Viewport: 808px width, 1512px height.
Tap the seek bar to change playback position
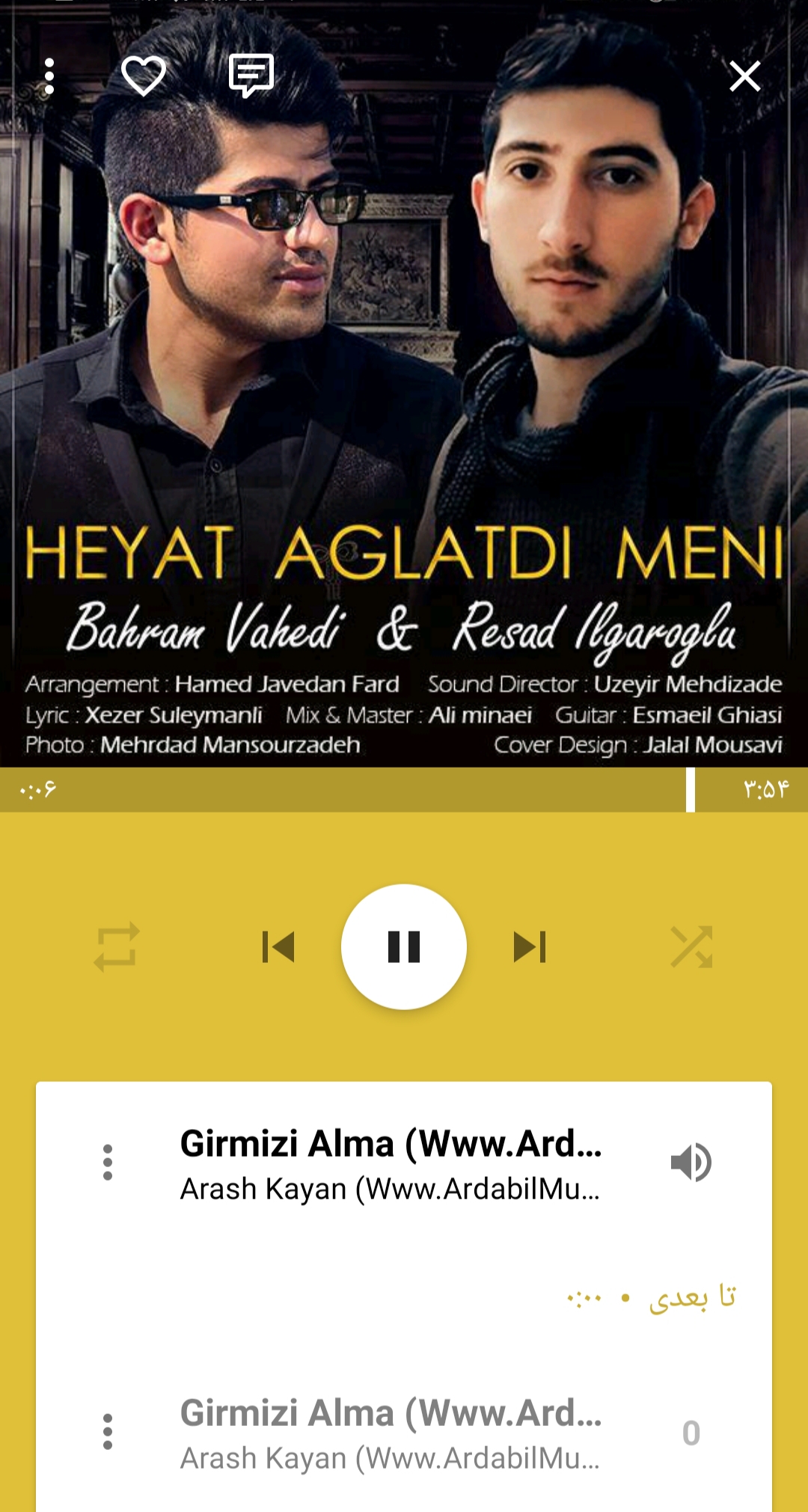404,789
